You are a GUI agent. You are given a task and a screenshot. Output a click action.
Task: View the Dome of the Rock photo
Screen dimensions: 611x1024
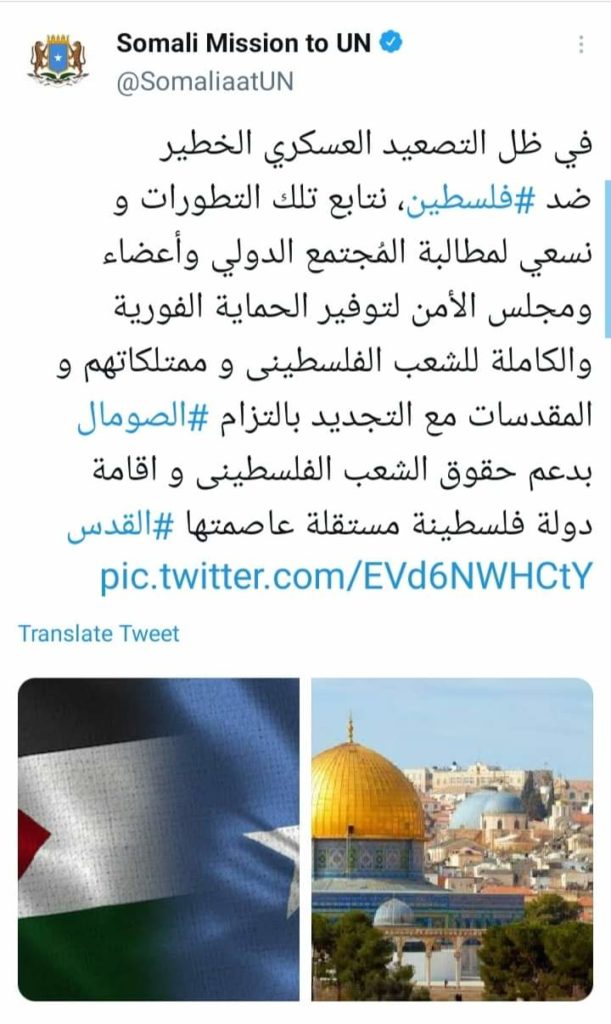[451, 838]
